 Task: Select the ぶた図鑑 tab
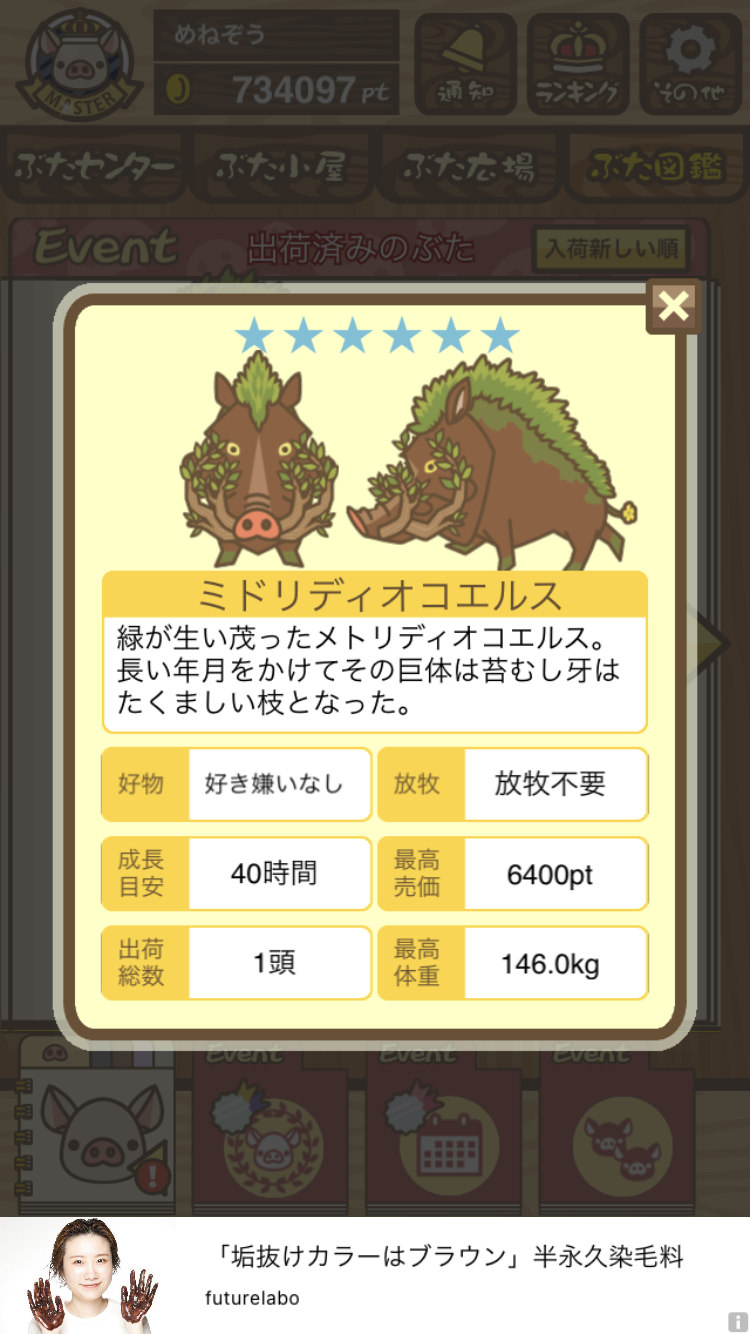(x=655, y=167)
